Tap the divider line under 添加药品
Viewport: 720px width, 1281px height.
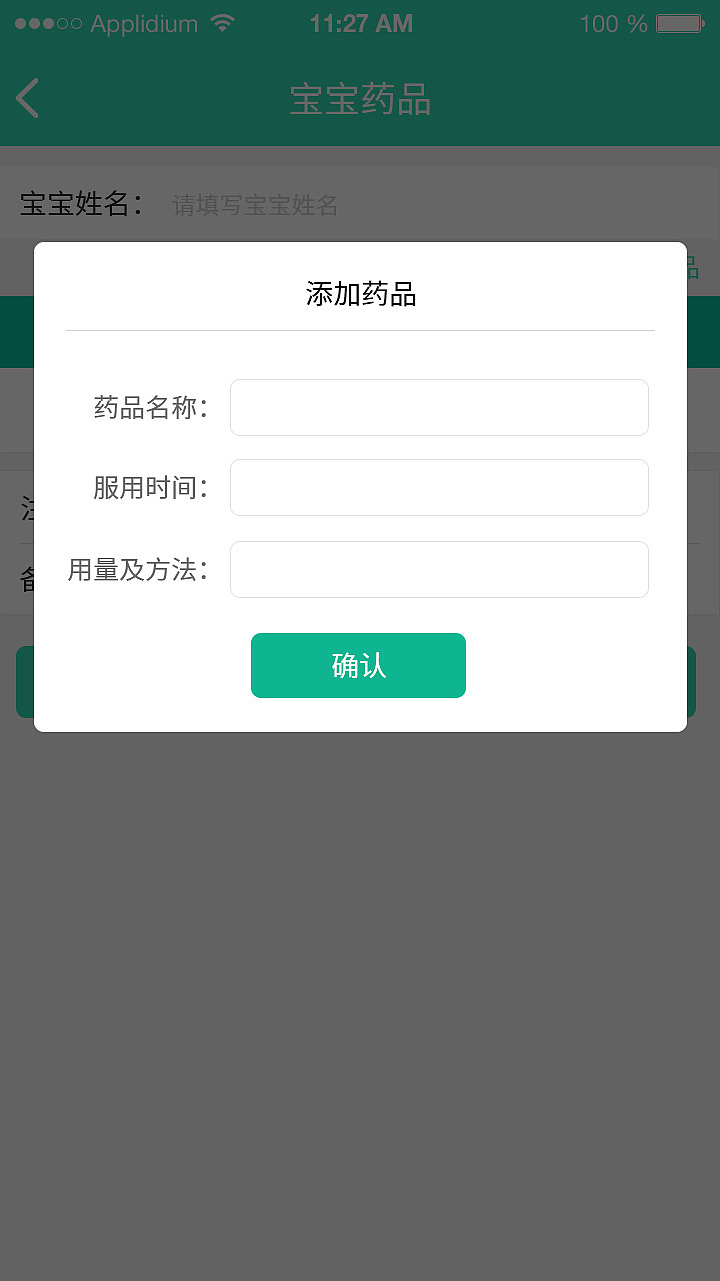coord(359,330)
